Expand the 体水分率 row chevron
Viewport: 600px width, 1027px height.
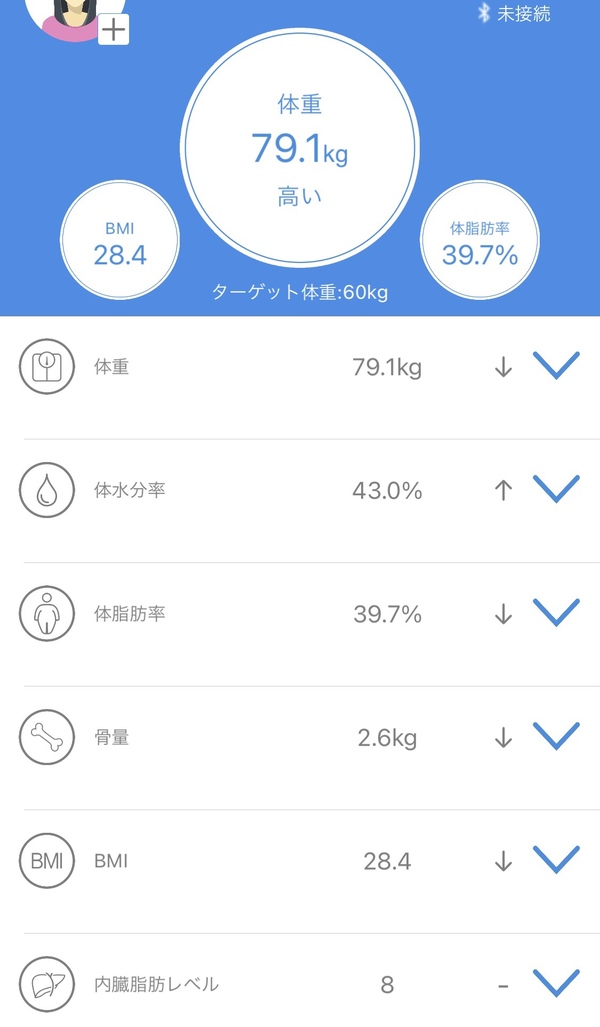coord(556,489)
